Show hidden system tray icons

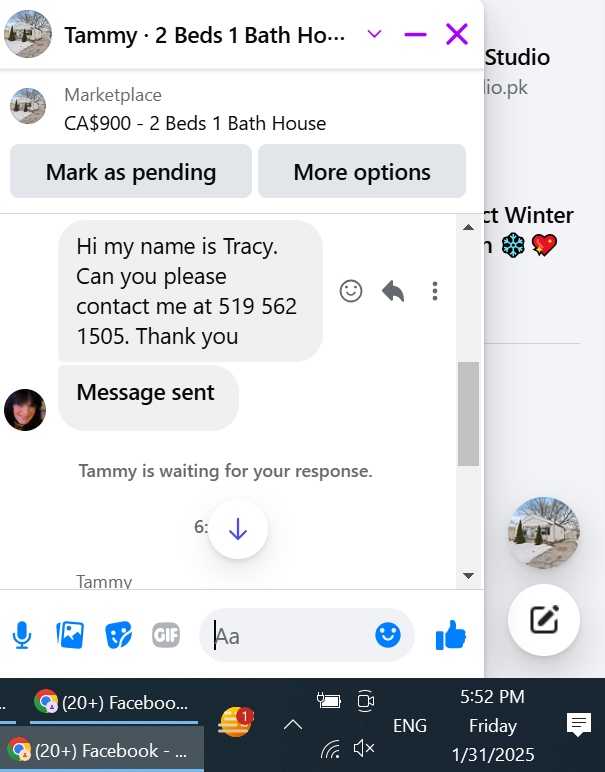tap(293, 725)
